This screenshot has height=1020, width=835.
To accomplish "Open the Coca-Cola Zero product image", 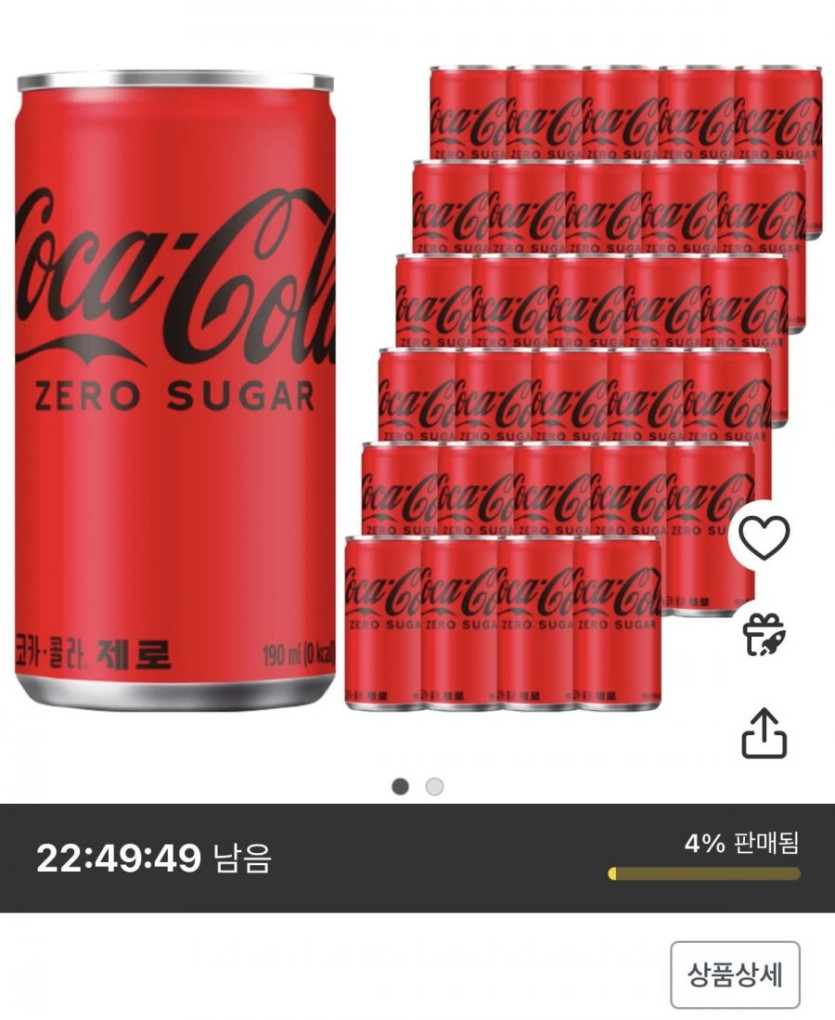I will tap(400, 390).
